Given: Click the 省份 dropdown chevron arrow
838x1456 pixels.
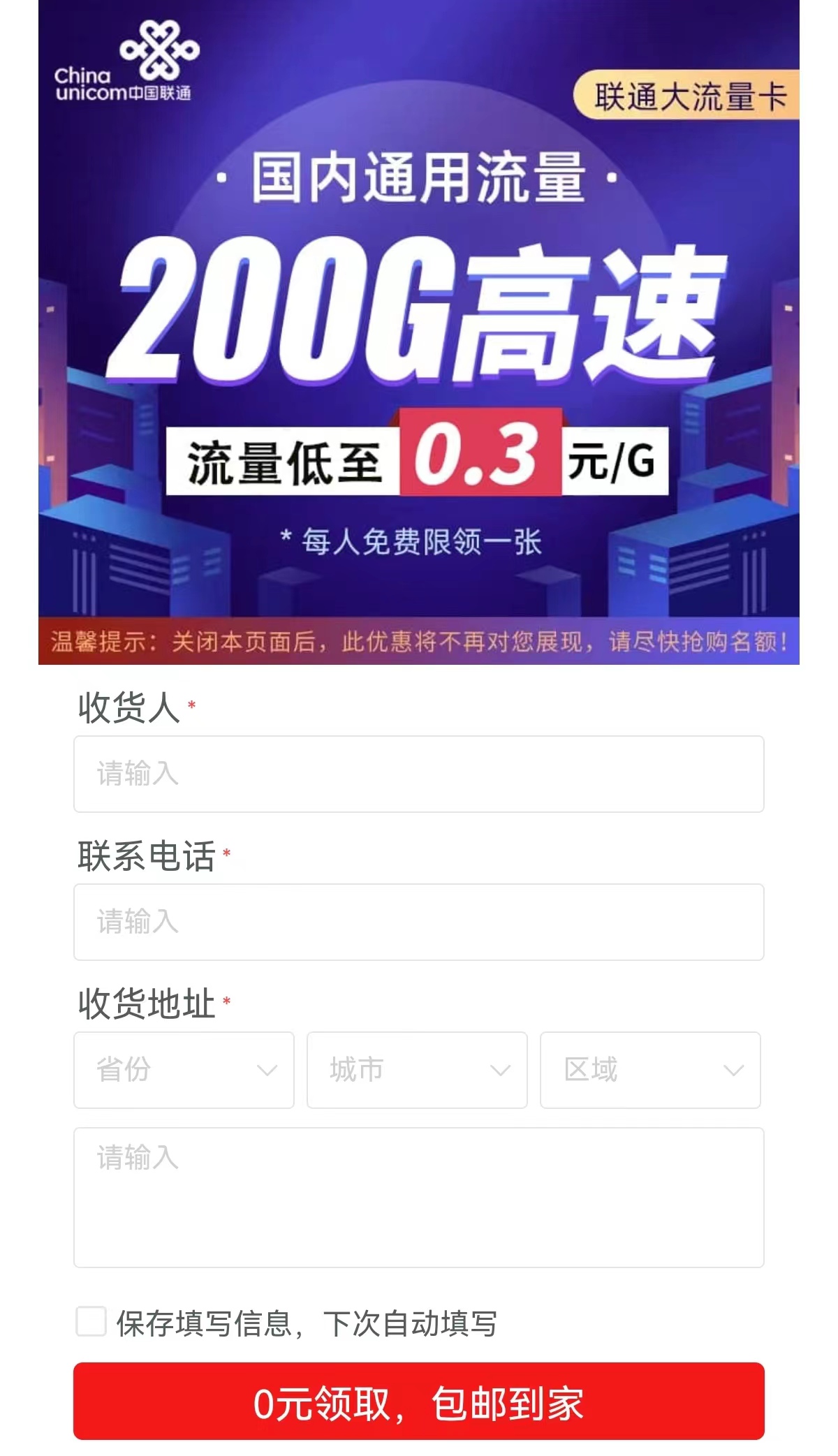Looking at the screenshot, I should [x=271, y=1071].
